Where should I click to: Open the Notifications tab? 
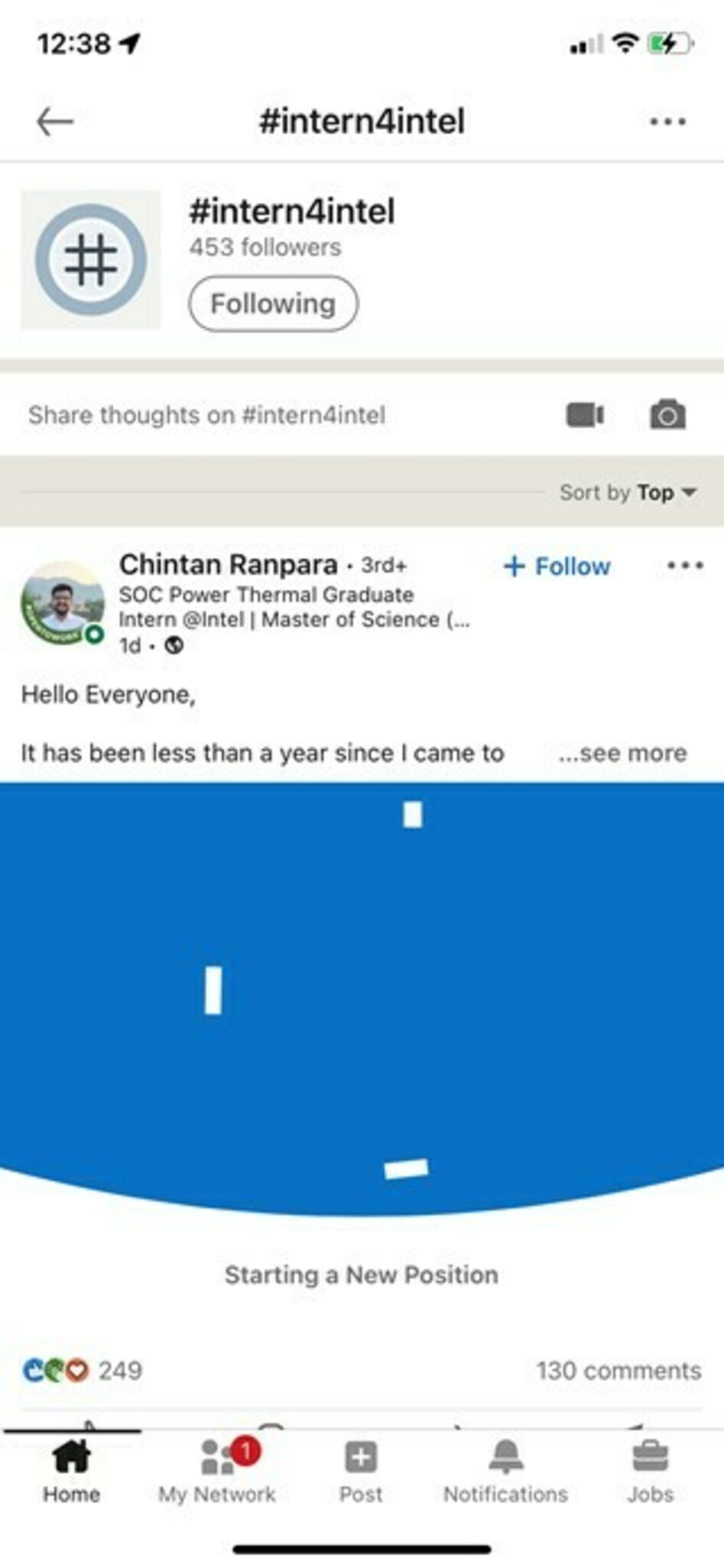[505, 1472]
